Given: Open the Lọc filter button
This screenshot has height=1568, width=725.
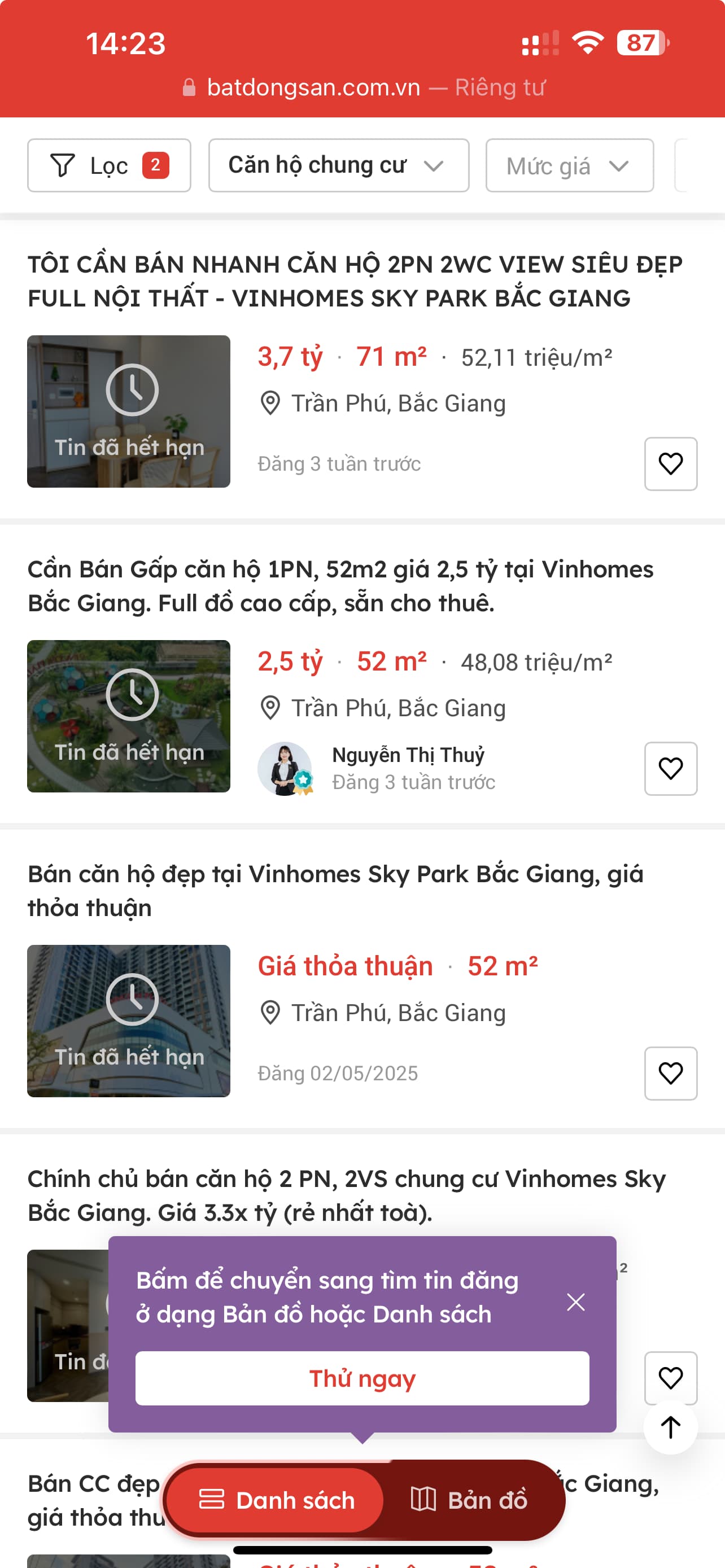Looking at the screenshot, I should (109, 165).
